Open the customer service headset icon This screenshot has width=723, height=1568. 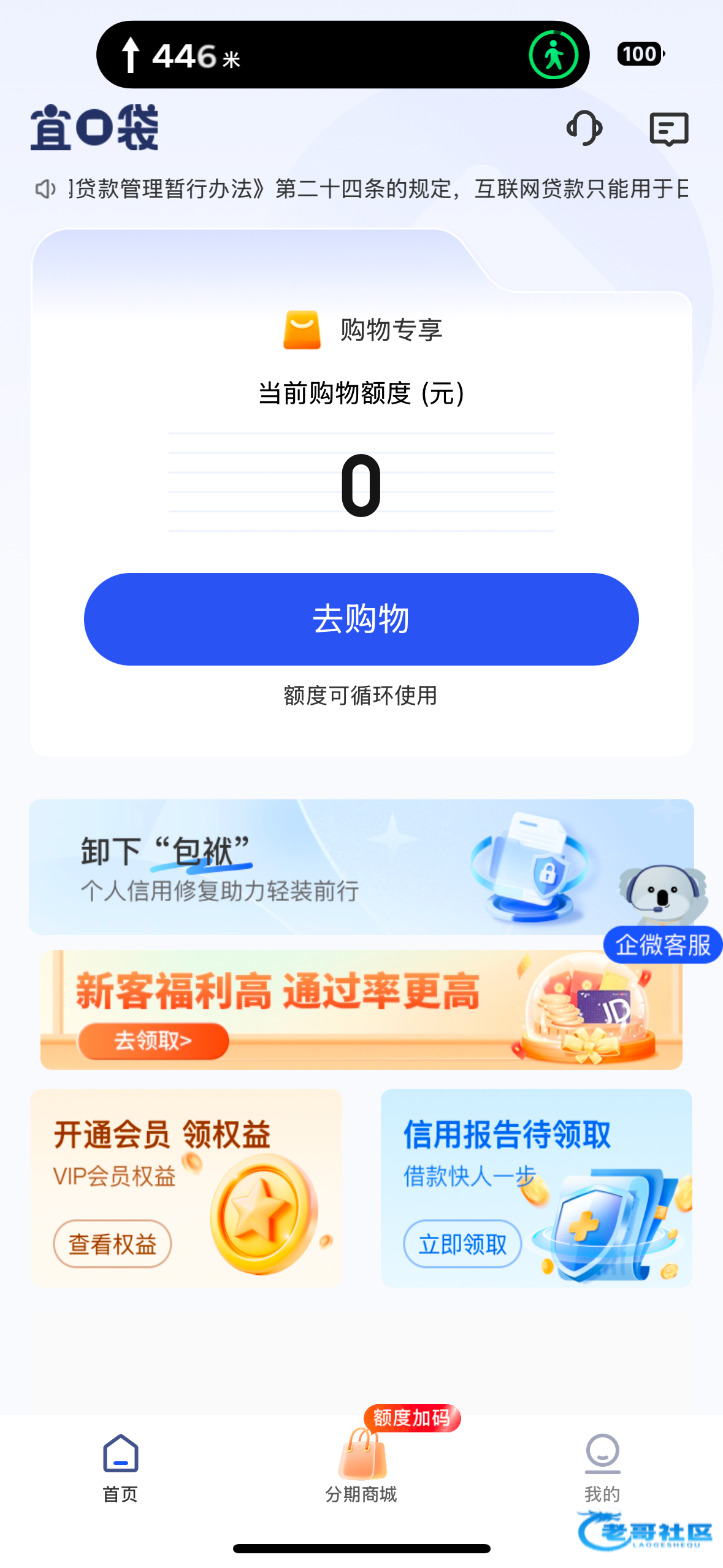tap(584, 128)
